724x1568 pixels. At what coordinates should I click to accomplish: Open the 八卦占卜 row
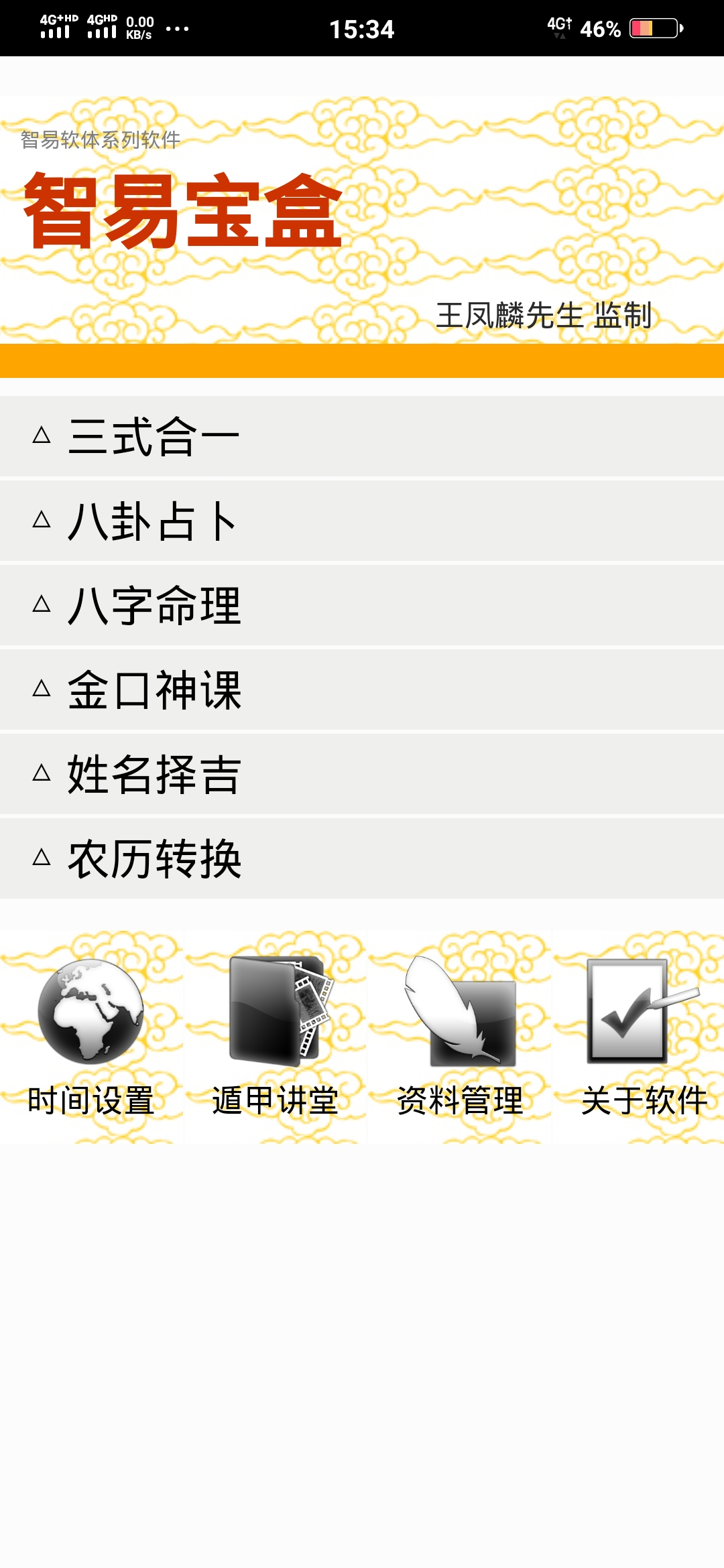[154, 521]
